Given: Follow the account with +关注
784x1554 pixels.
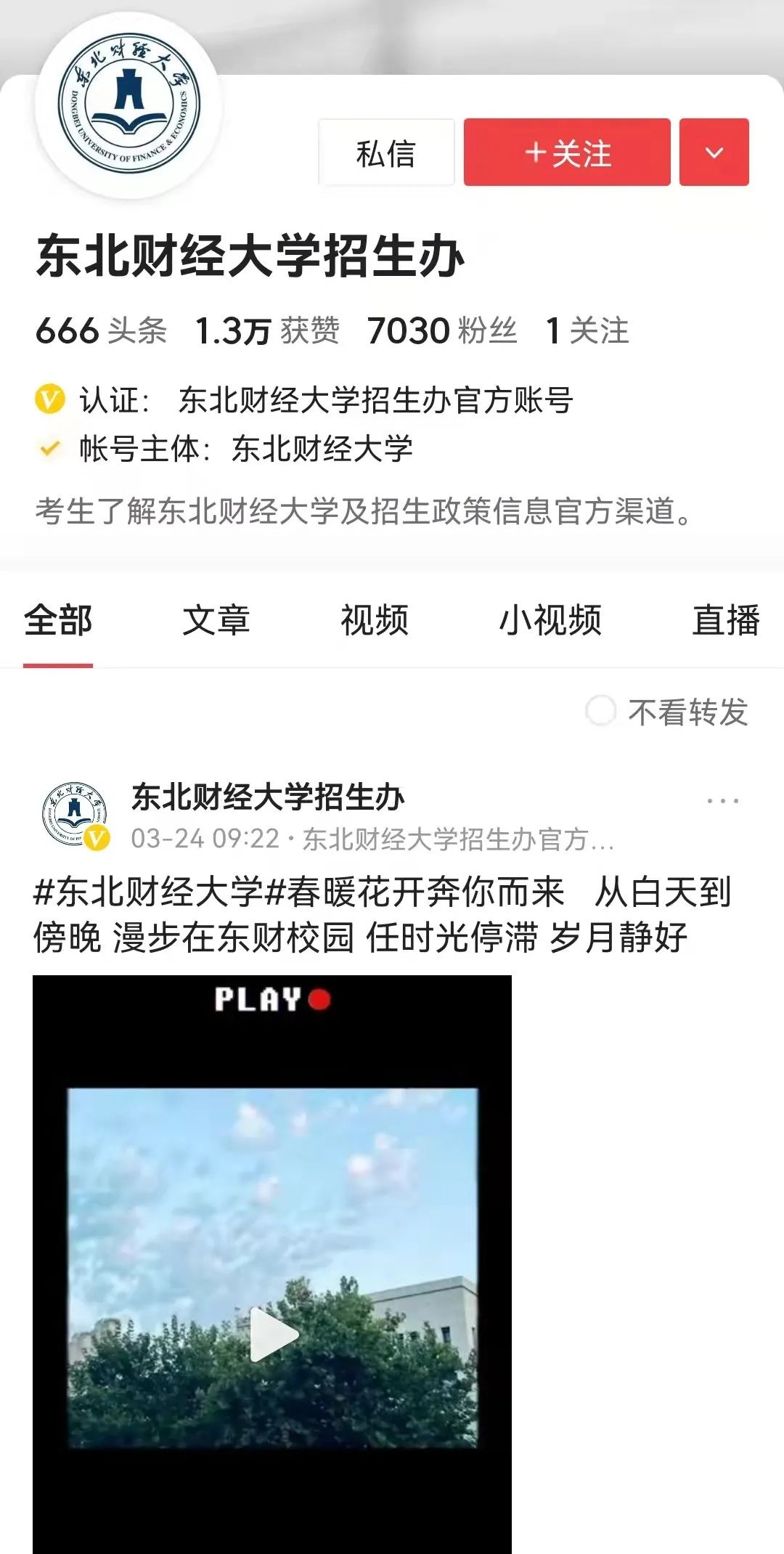Looking at the screenshot, I should click(567, 153).
